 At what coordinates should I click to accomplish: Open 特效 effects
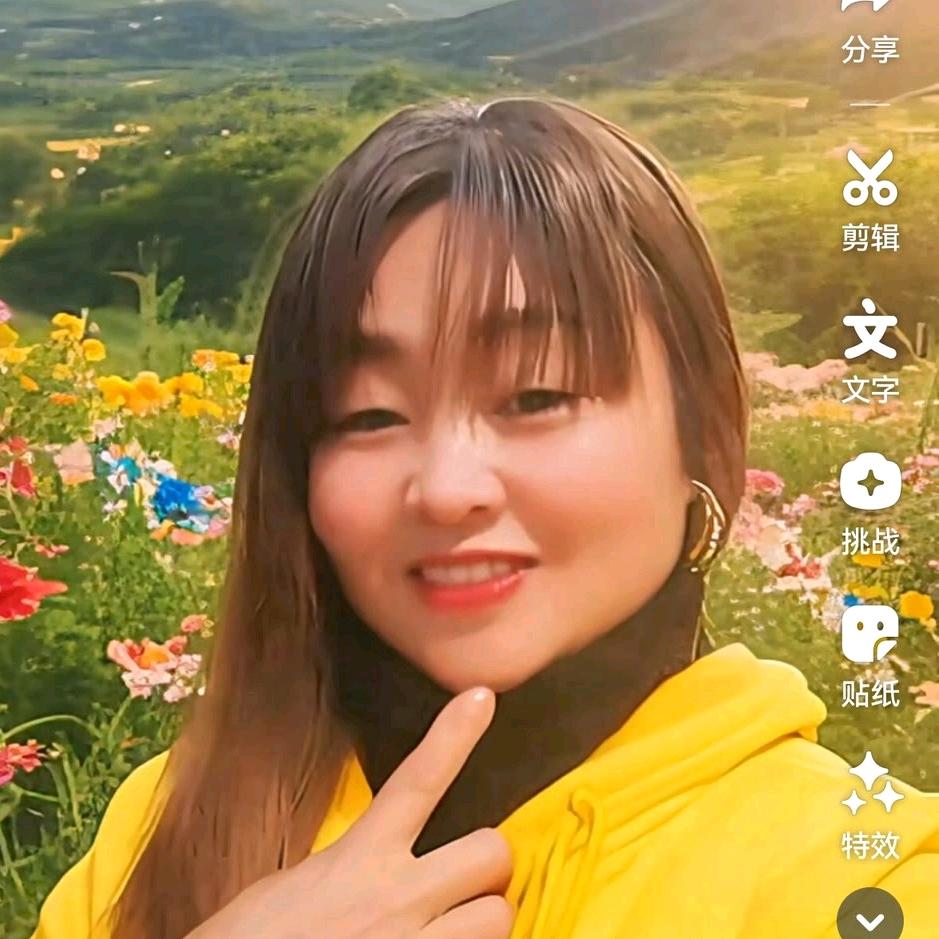[x=870, y=805]
